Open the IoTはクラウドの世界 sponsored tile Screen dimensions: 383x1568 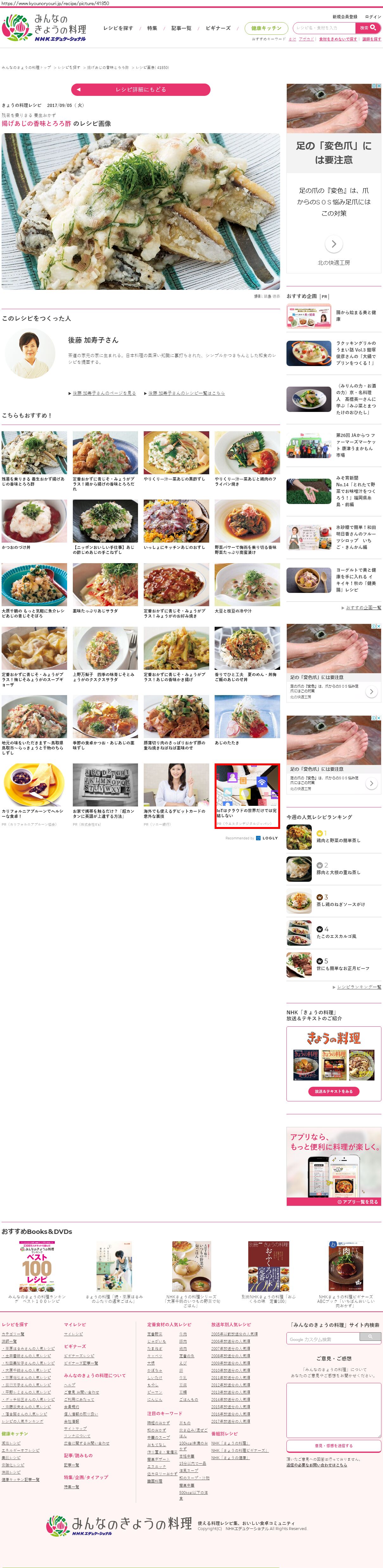tap(247, 794)
